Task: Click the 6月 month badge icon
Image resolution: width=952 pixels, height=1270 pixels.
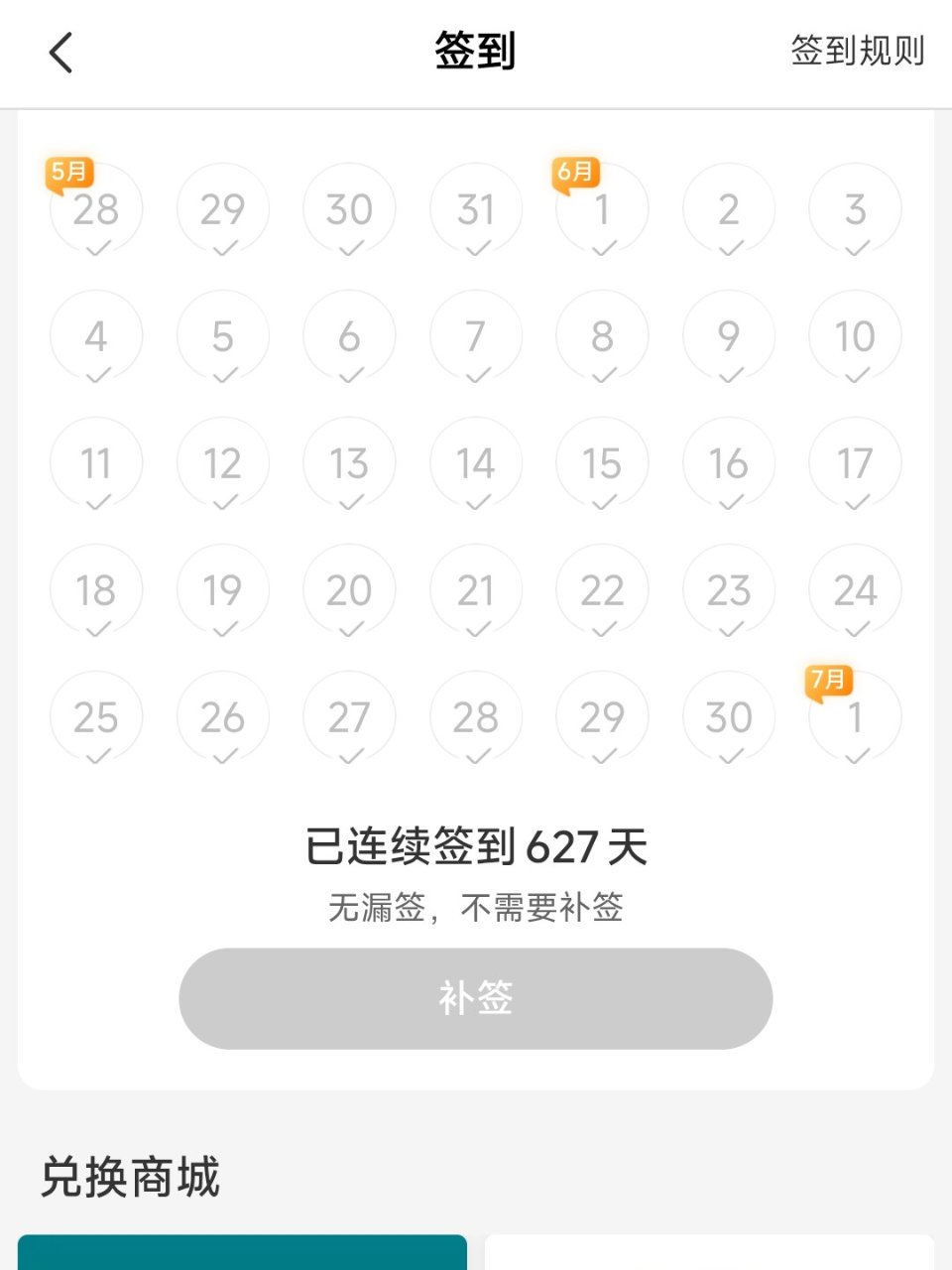Action: coord(575,171)
